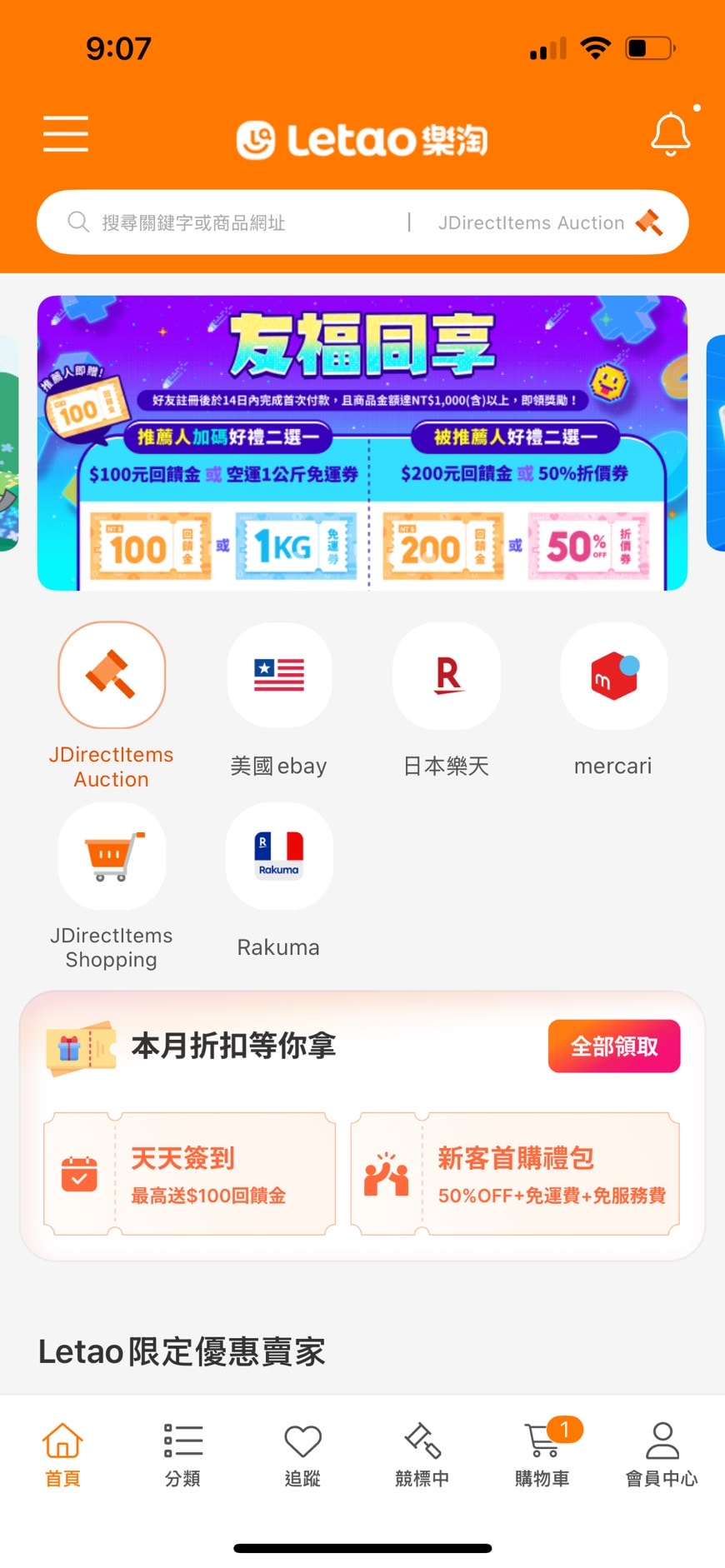Open the 購物車 shopping cart tab
The width and height of the screenshot is (725, 1568).
point(542,1455)
